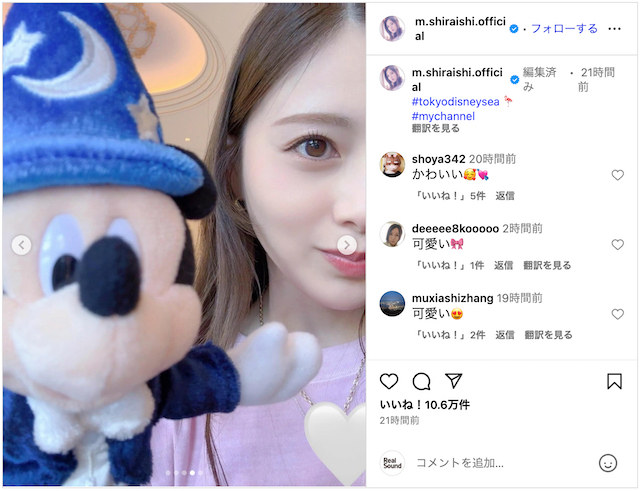Like muxiashizhang's comment
The width and height of the screenshot is (640, 491).
coord(617,314)
